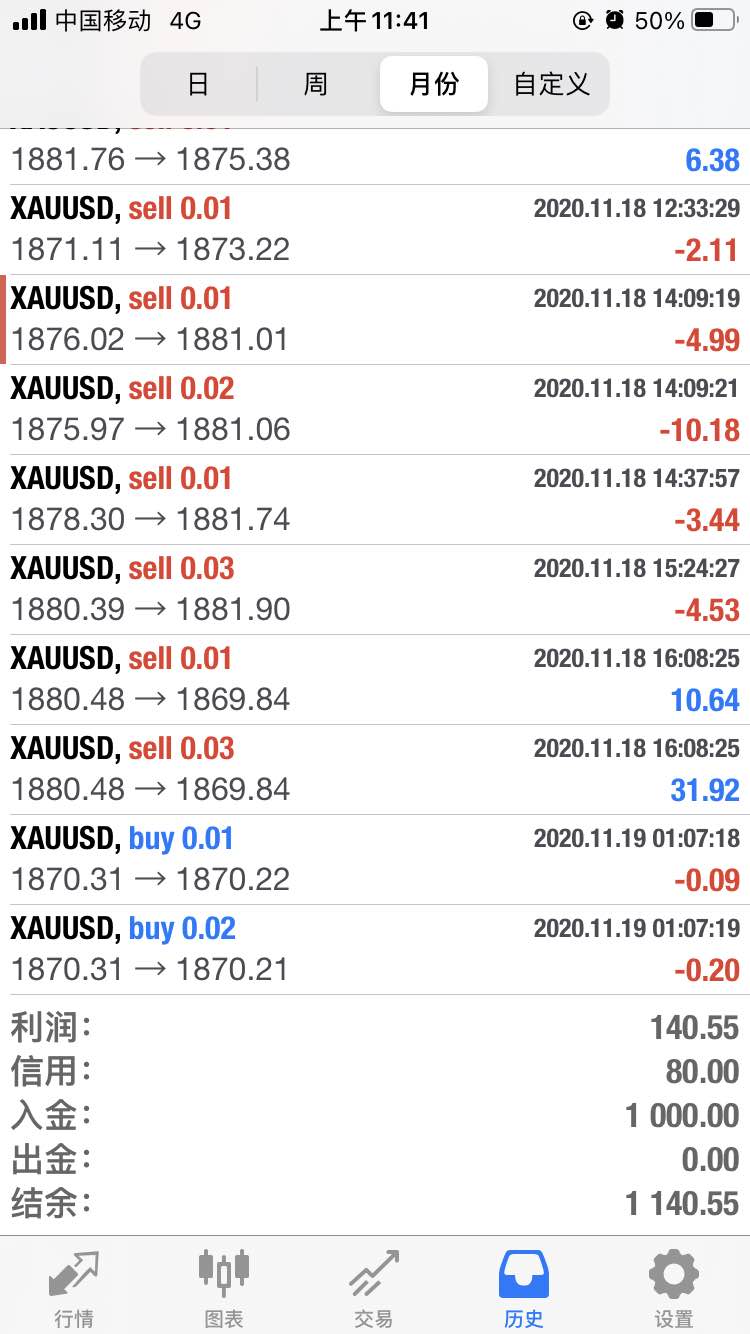The width and height of the screenshot is (750, 1334).
Task: Open the sell trade closed at 14:37:57
Action: (375, 500)
